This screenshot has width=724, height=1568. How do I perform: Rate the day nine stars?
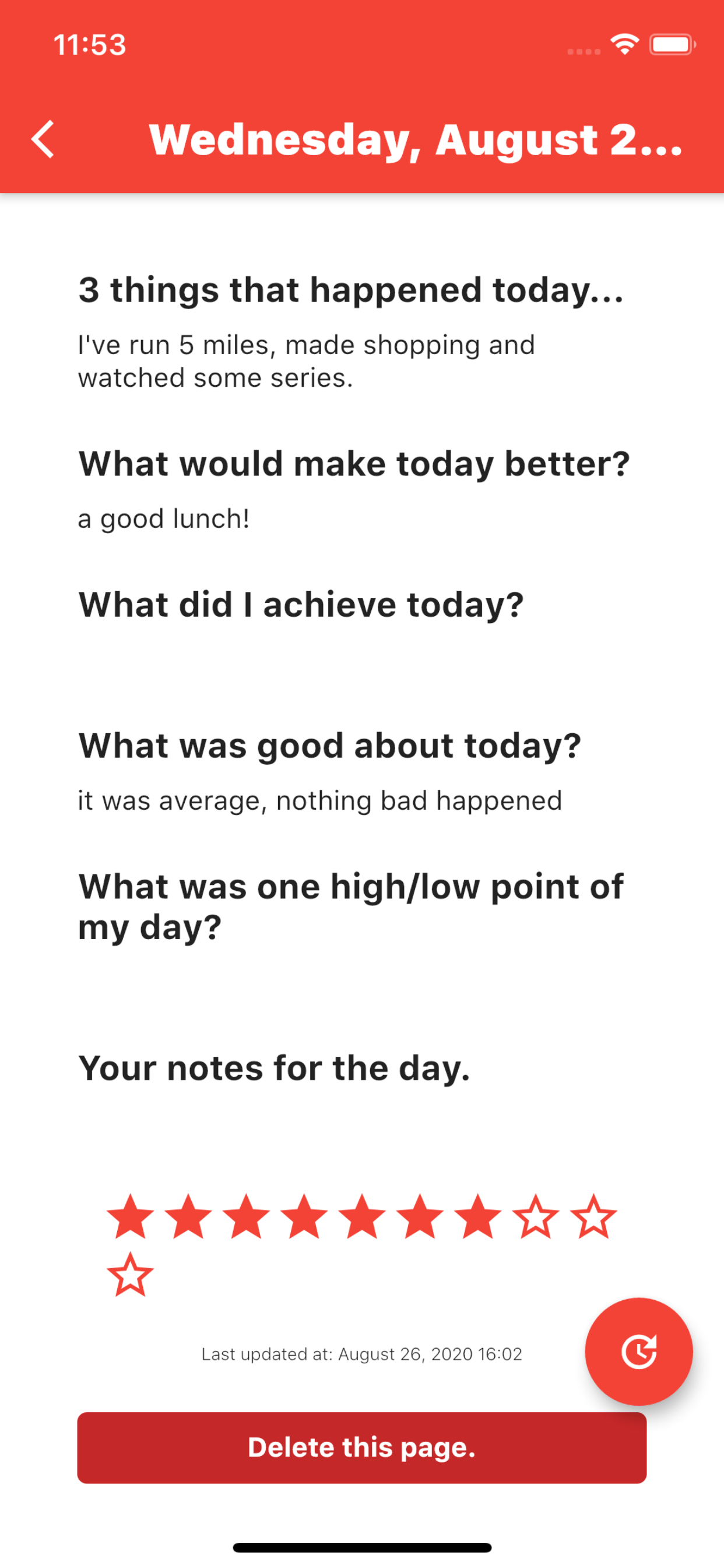593,1217
